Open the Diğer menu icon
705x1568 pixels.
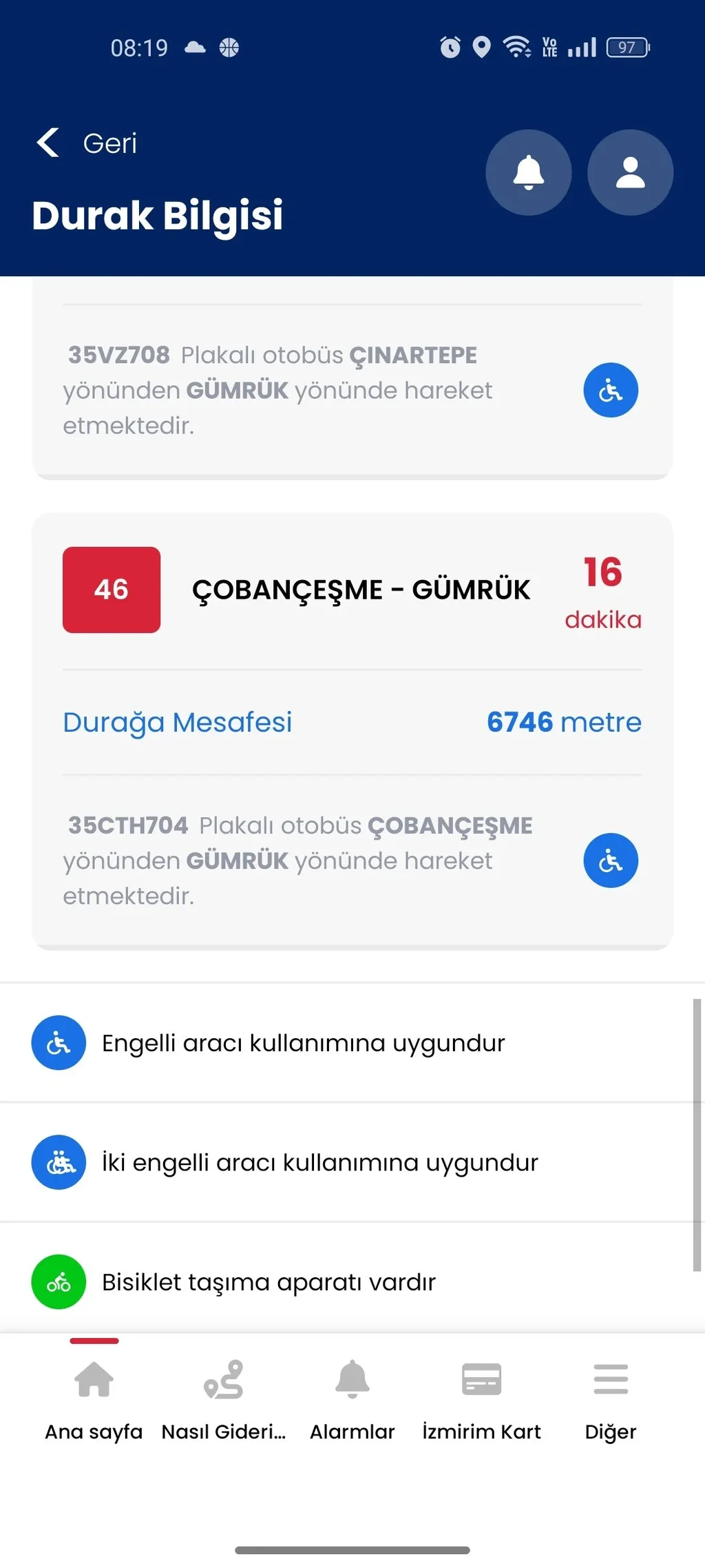coord(611,1380)
